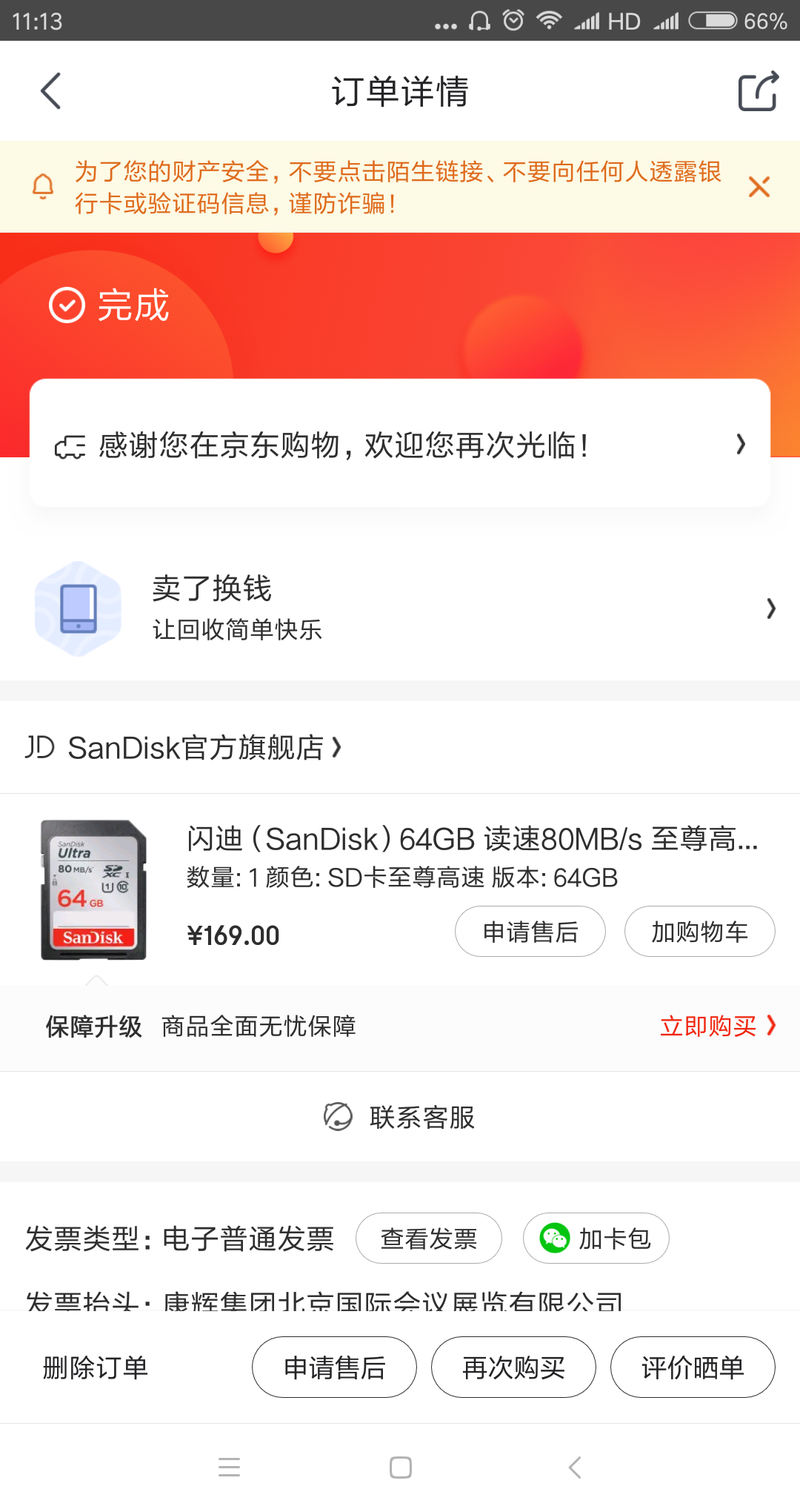800x1512 pixels.
Task: Write a review via 评价晒单
Action: click(x=692, y=1367)
